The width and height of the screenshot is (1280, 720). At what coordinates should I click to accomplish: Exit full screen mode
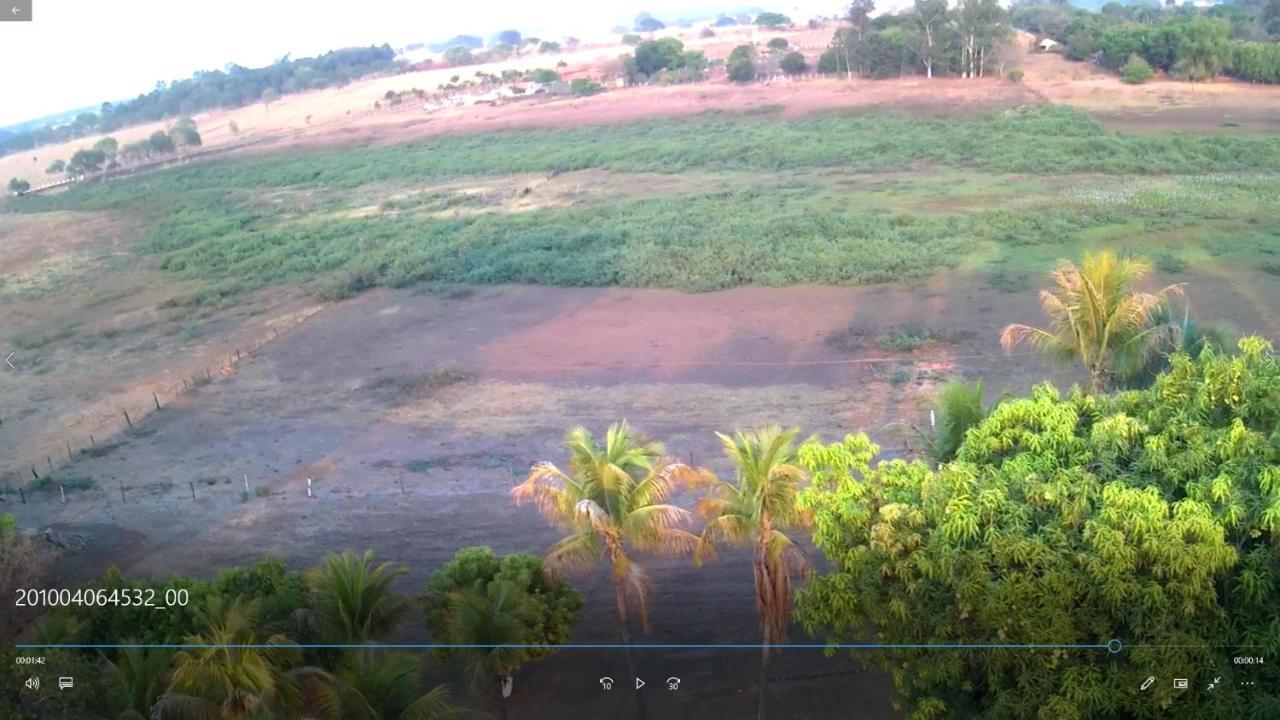[x=1213, y=683]
